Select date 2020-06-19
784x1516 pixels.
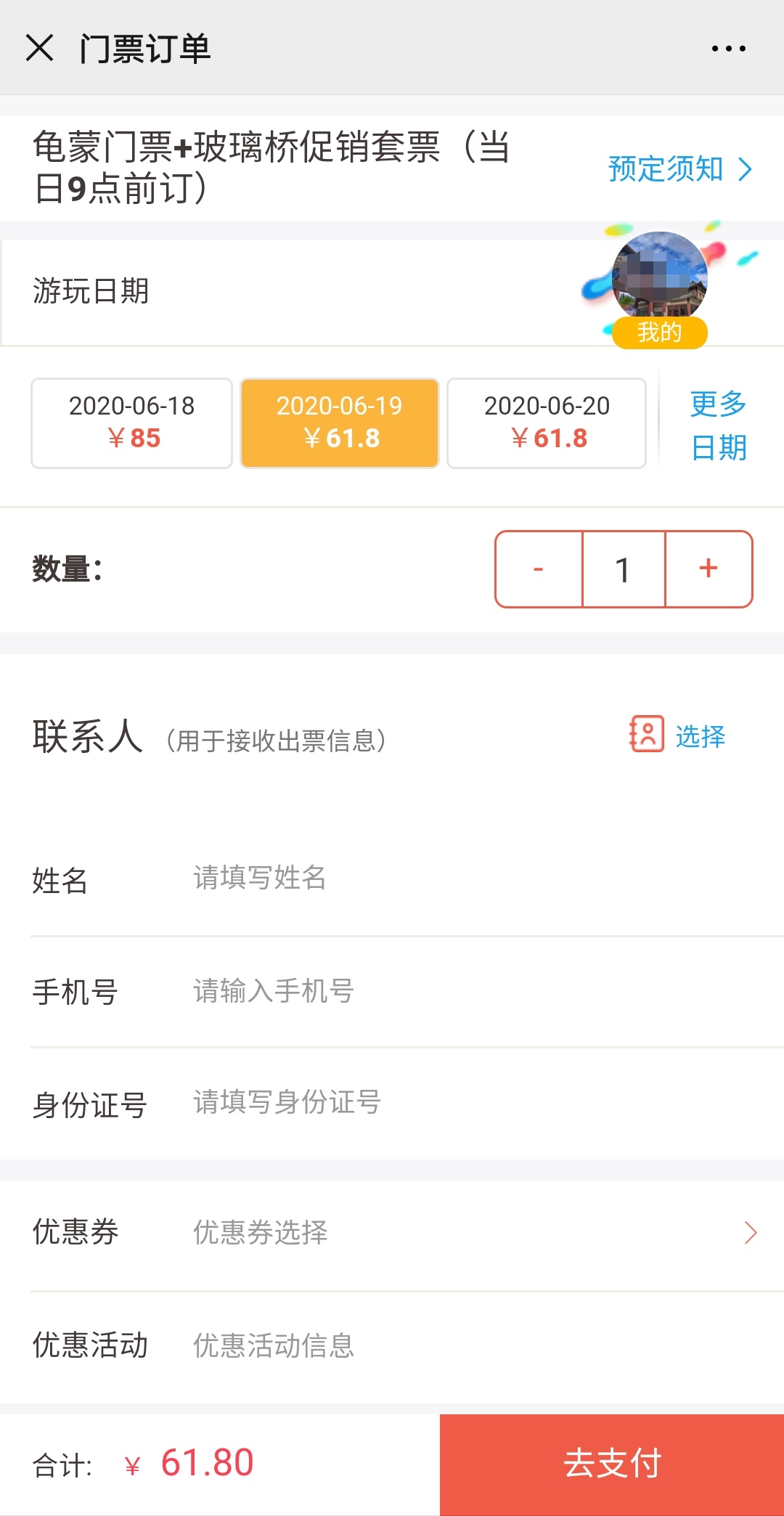[x=340, y=423]
